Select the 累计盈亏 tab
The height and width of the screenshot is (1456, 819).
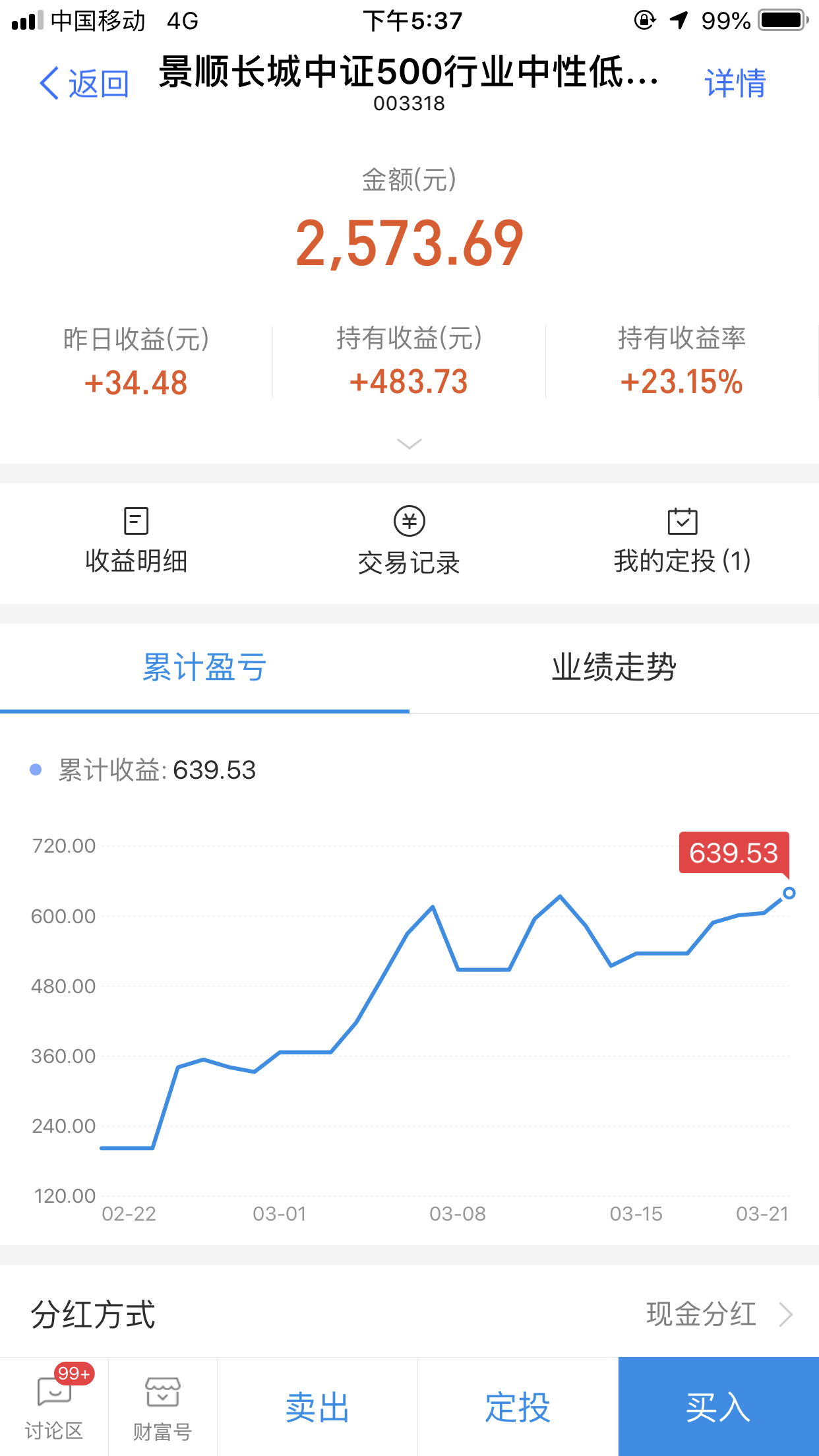point(204,667)
